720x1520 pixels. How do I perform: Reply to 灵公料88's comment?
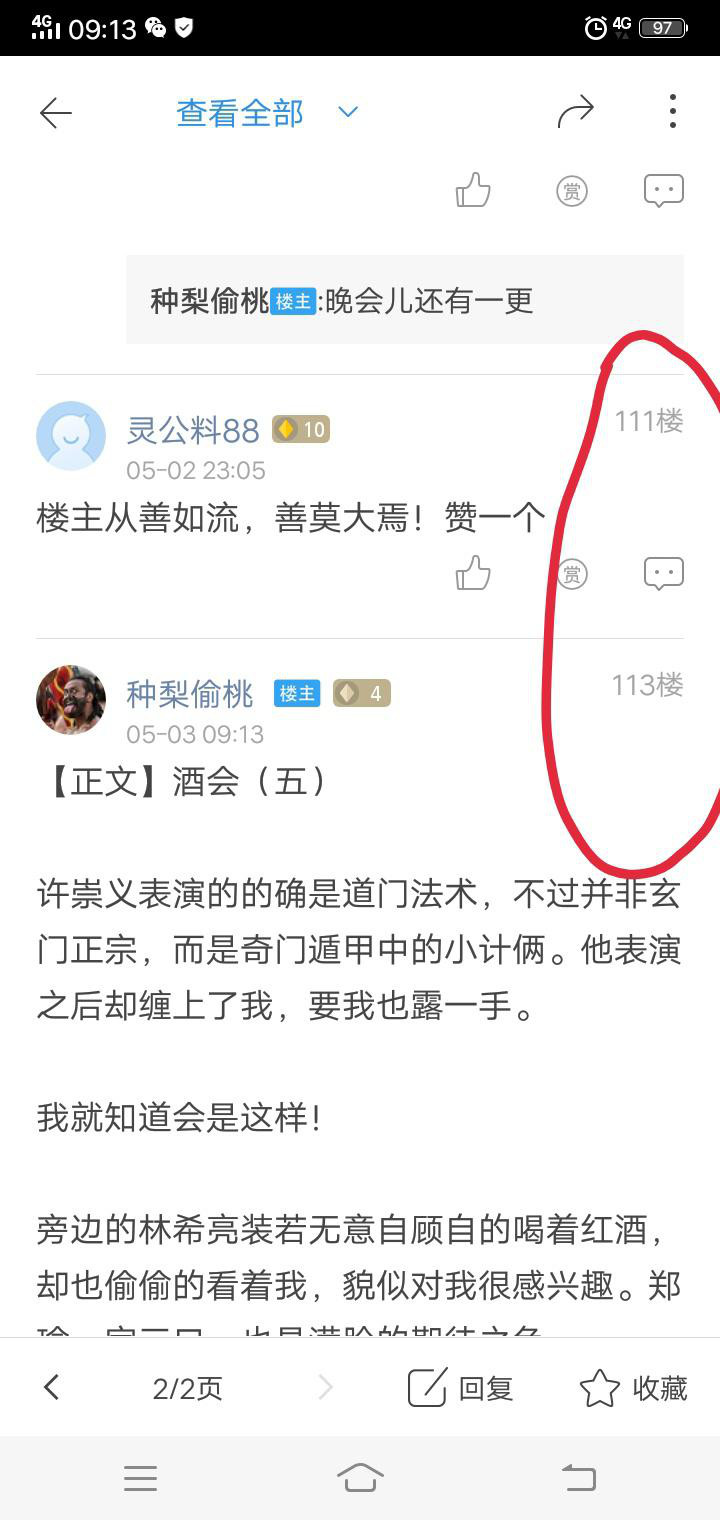coord(663,573)
